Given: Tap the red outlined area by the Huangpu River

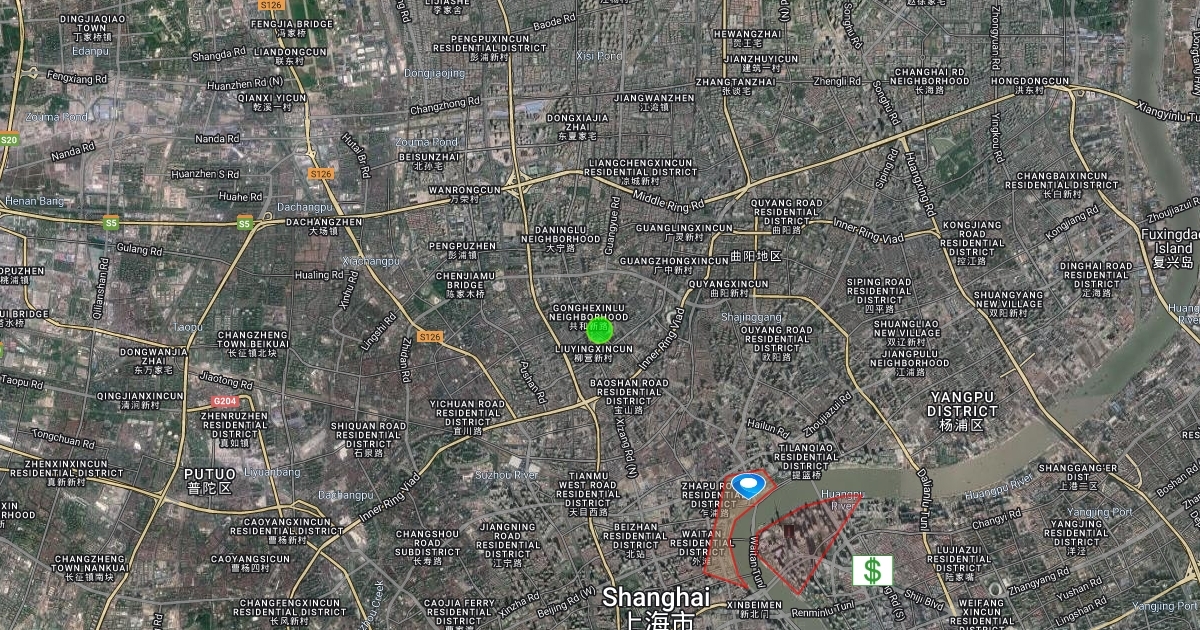Looking at the screenshot, I should (x=795, y=545).
